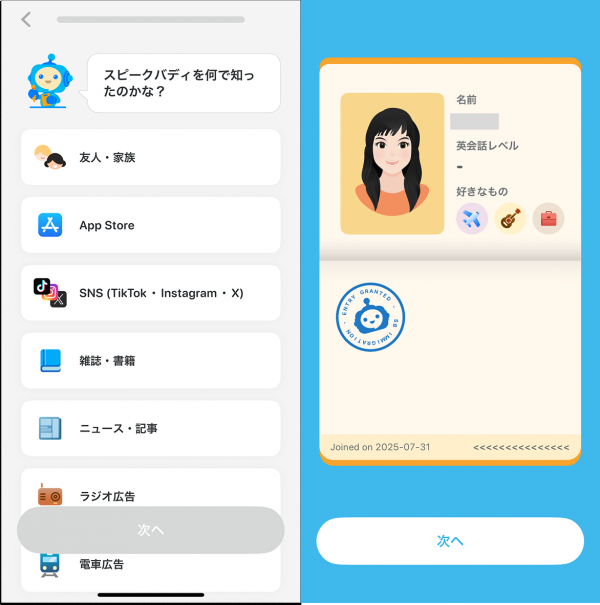This screenshot has width=600, height=605.
Task: Pick the 雑誌・書籍 option
Action: tap(150, 360)
